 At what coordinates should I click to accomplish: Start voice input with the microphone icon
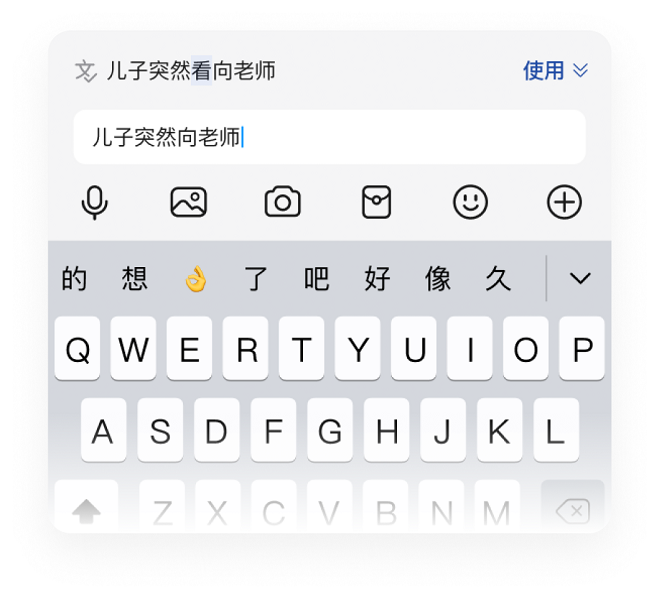[x=94, y=203]
